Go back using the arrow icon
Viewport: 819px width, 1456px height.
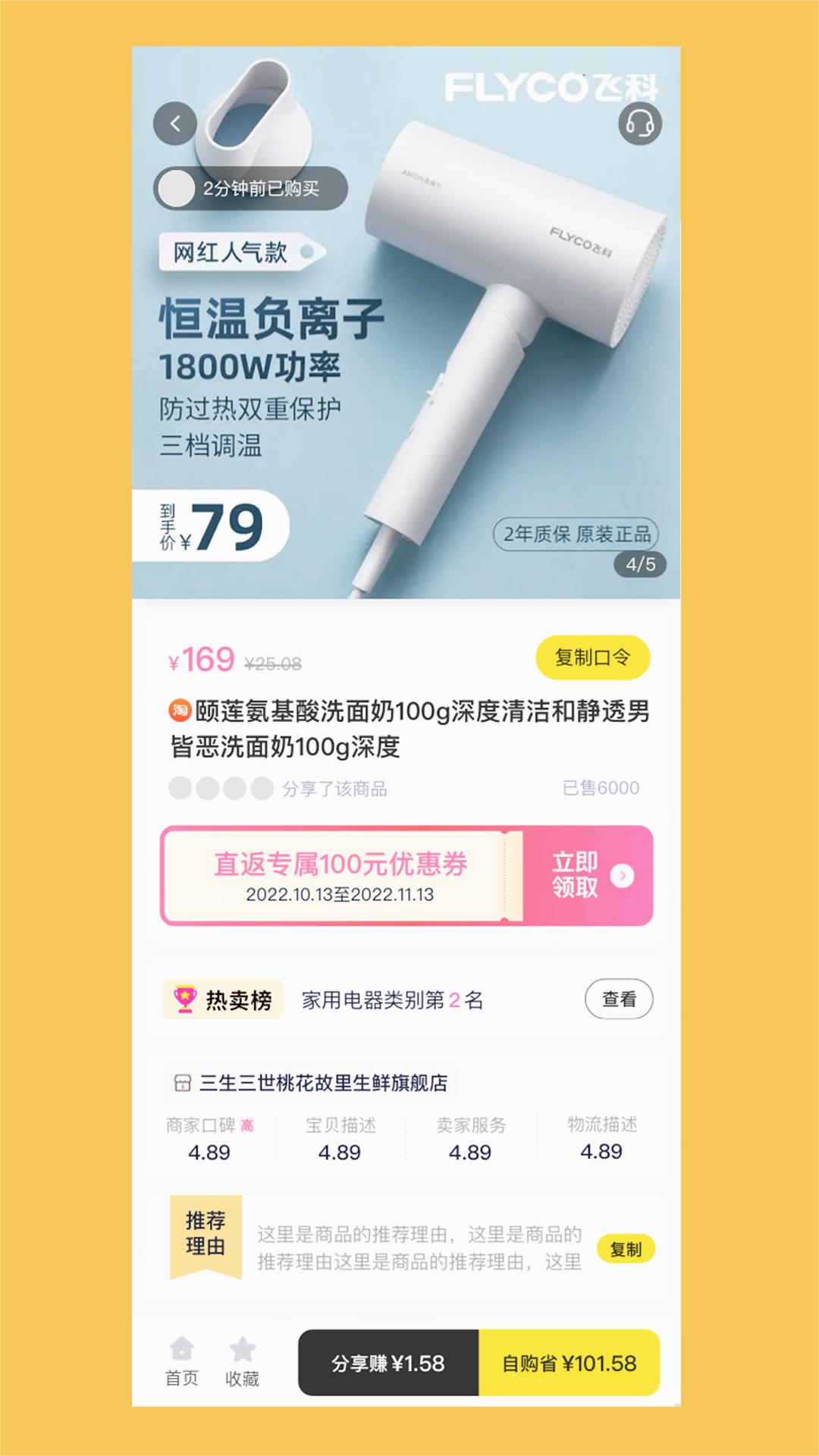click(175, 124)
